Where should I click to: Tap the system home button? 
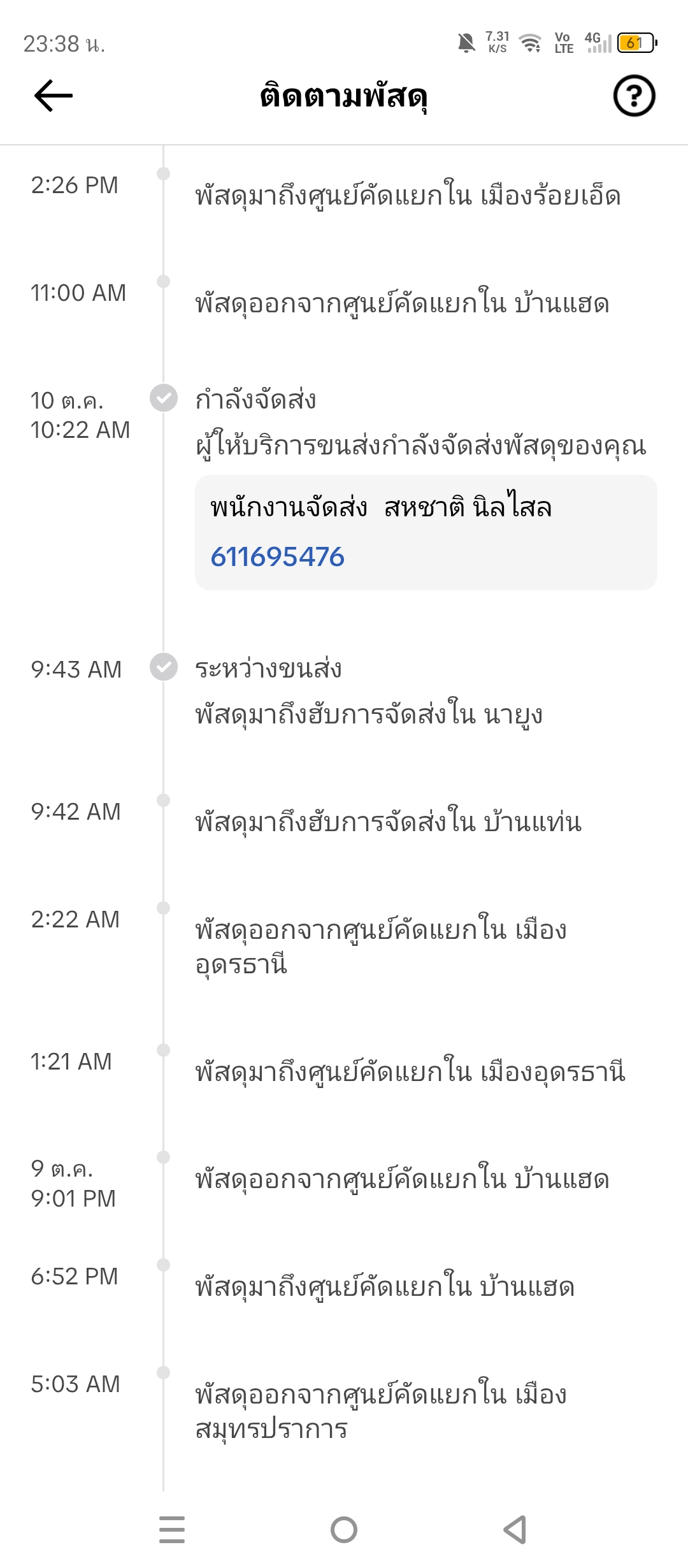344,1529
